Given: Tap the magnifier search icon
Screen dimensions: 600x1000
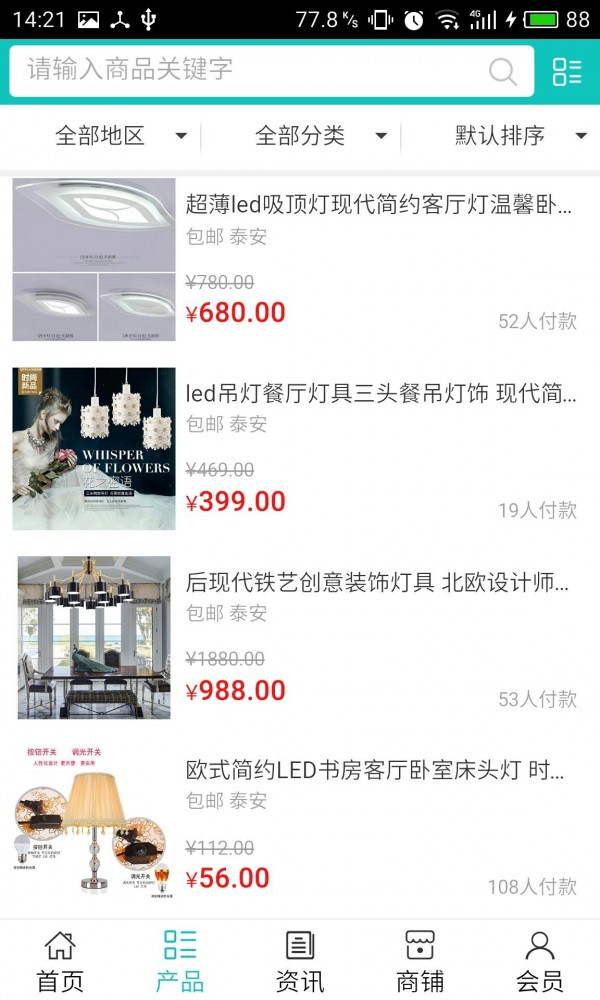Looking at the screenshot, I should pos(502,72).
